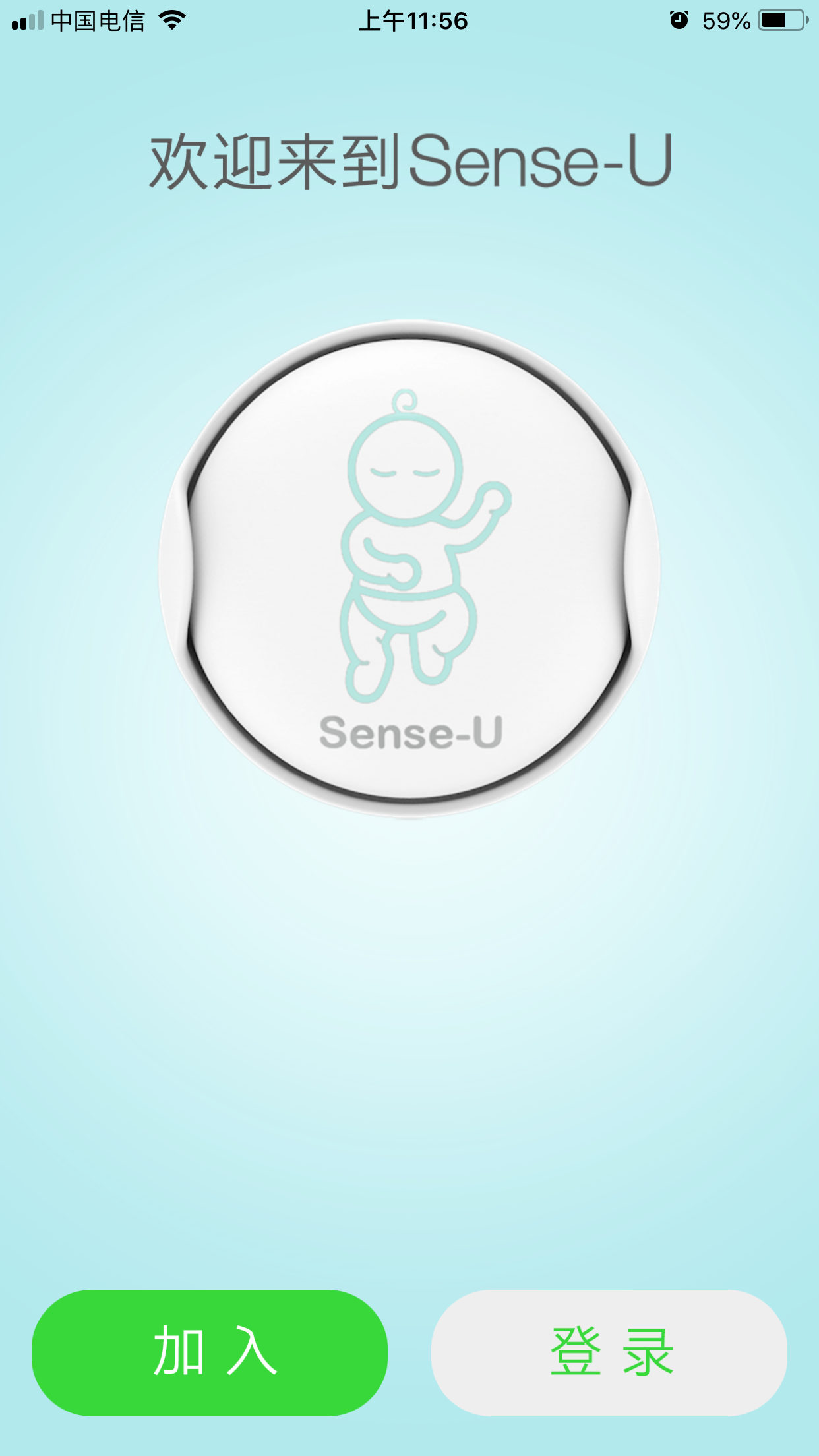The height and width of the screenshot is (1456, 819).
Task: Open the 登录 (Log in) button
Action: [x=609, y=1352]
